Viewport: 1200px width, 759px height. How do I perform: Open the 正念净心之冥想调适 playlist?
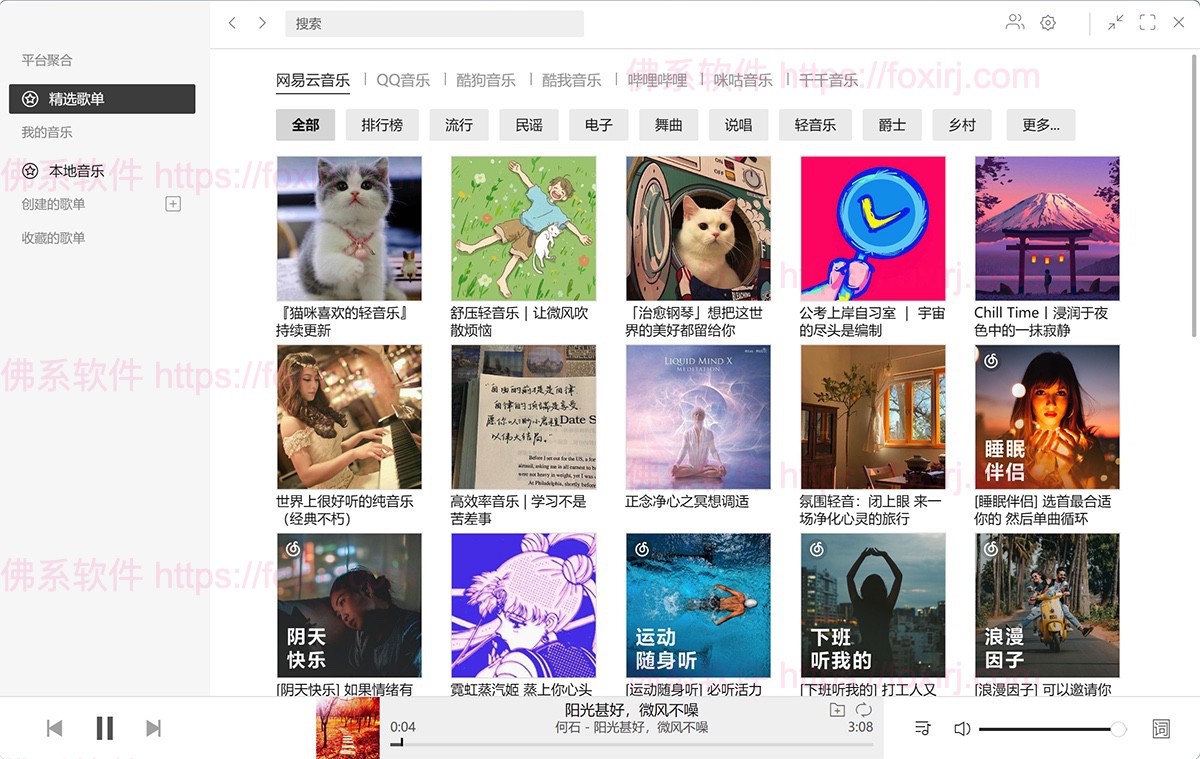tap(698, 417)
